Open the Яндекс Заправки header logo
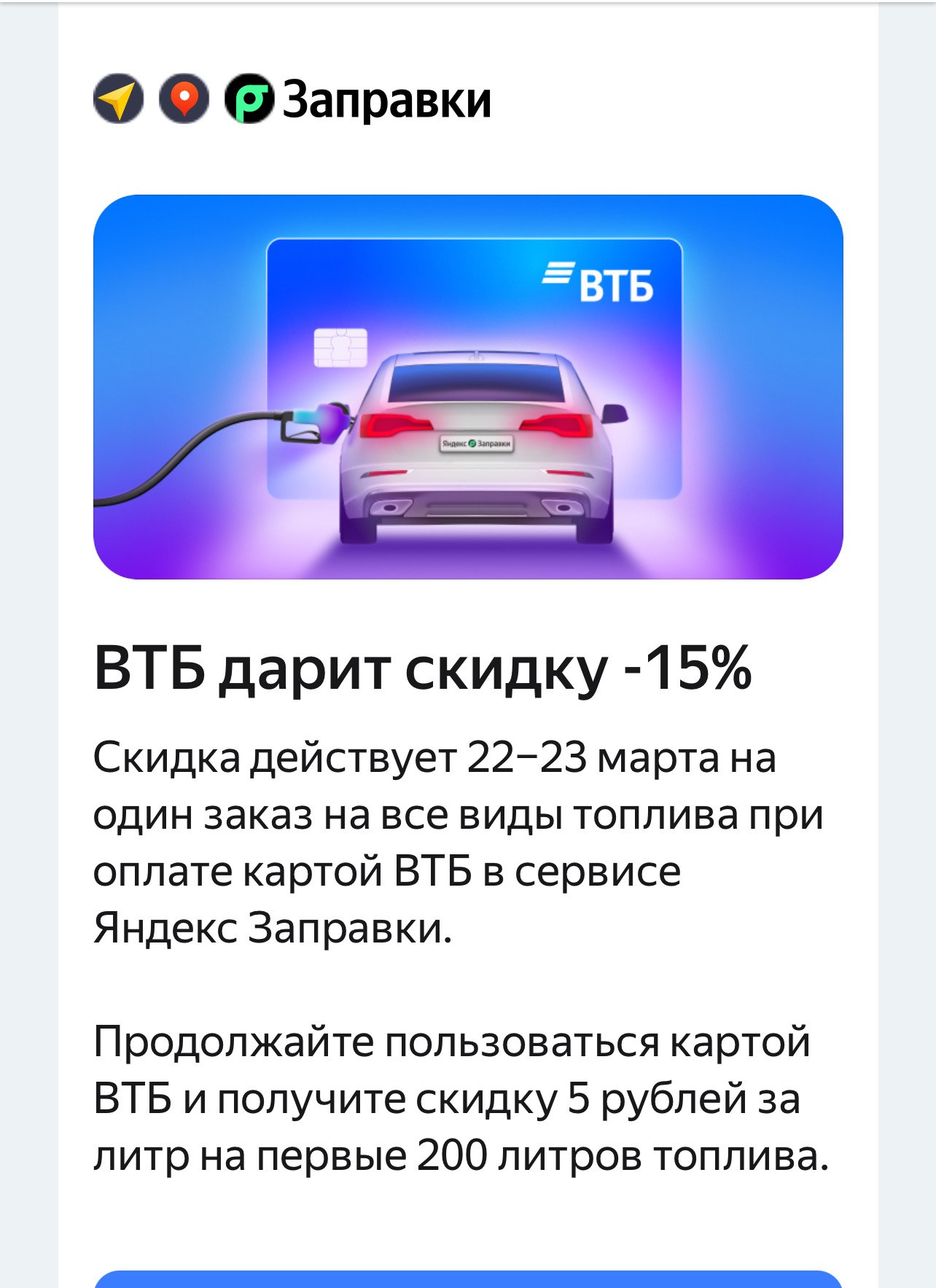This screenshot has width=936, height=1288. [357, 99]
